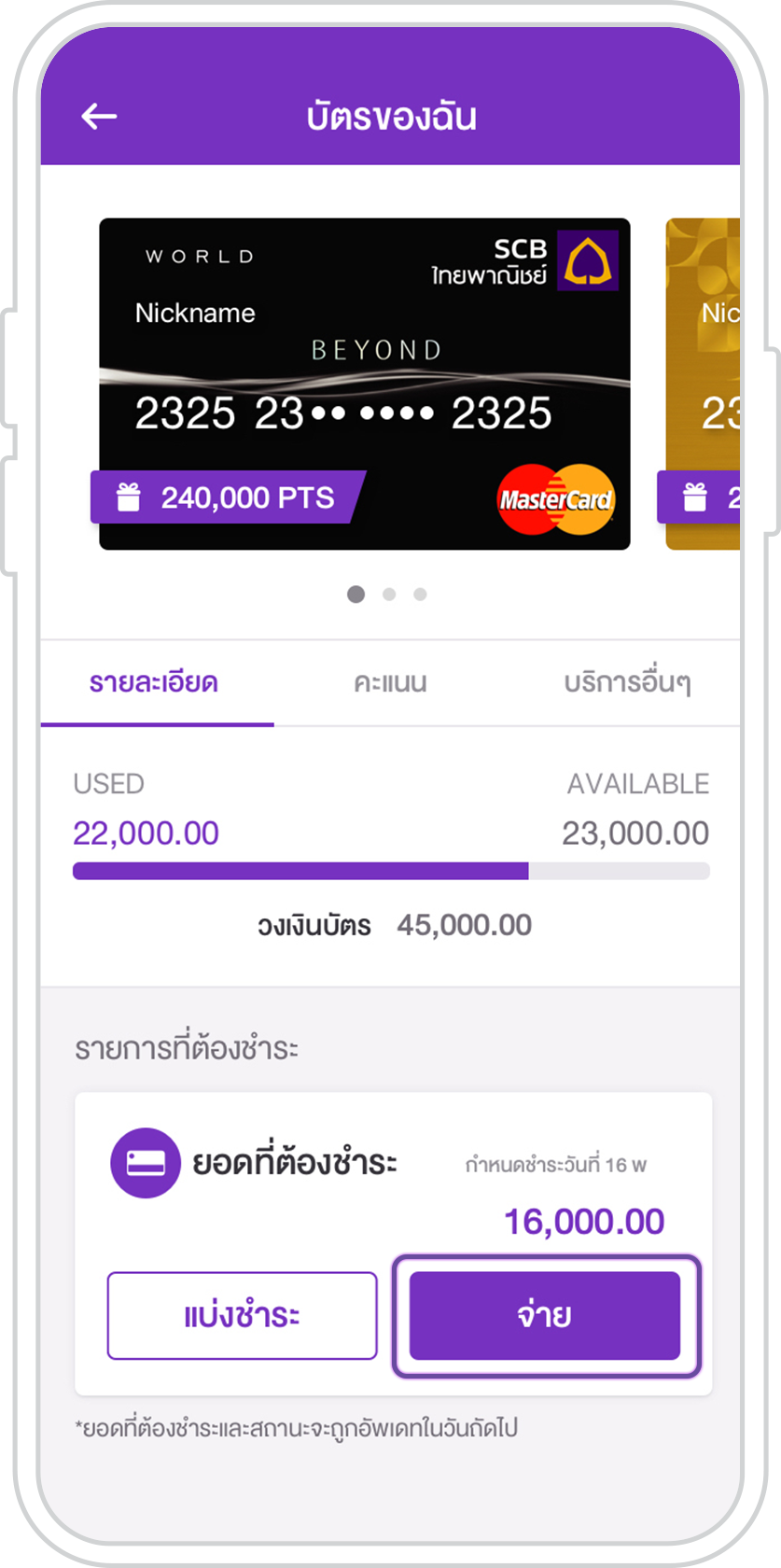Go back using the top arrow
This screenshot has height=1568, width=781.
(99, 117)
